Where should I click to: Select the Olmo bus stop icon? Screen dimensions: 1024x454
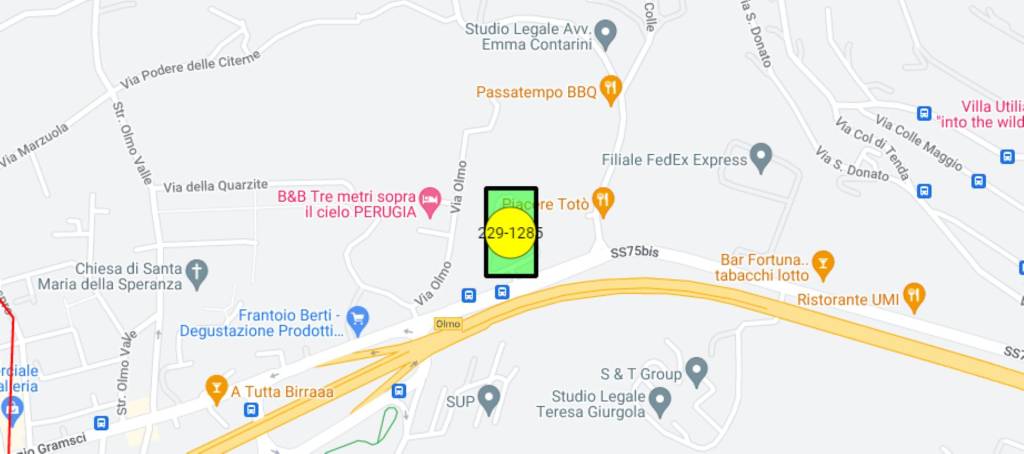pos(468,295)
